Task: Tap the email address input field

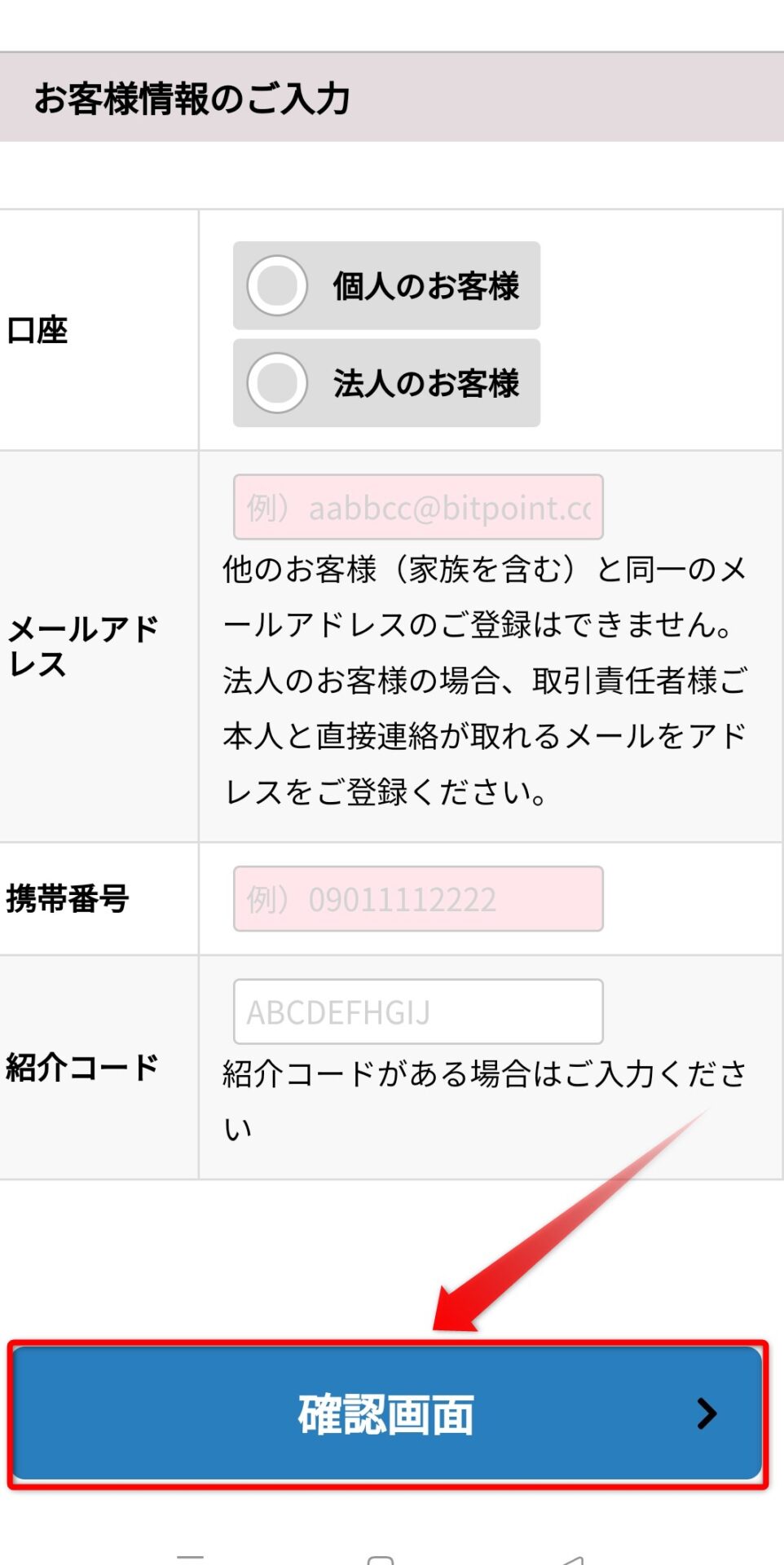Action: coord(418,507)
